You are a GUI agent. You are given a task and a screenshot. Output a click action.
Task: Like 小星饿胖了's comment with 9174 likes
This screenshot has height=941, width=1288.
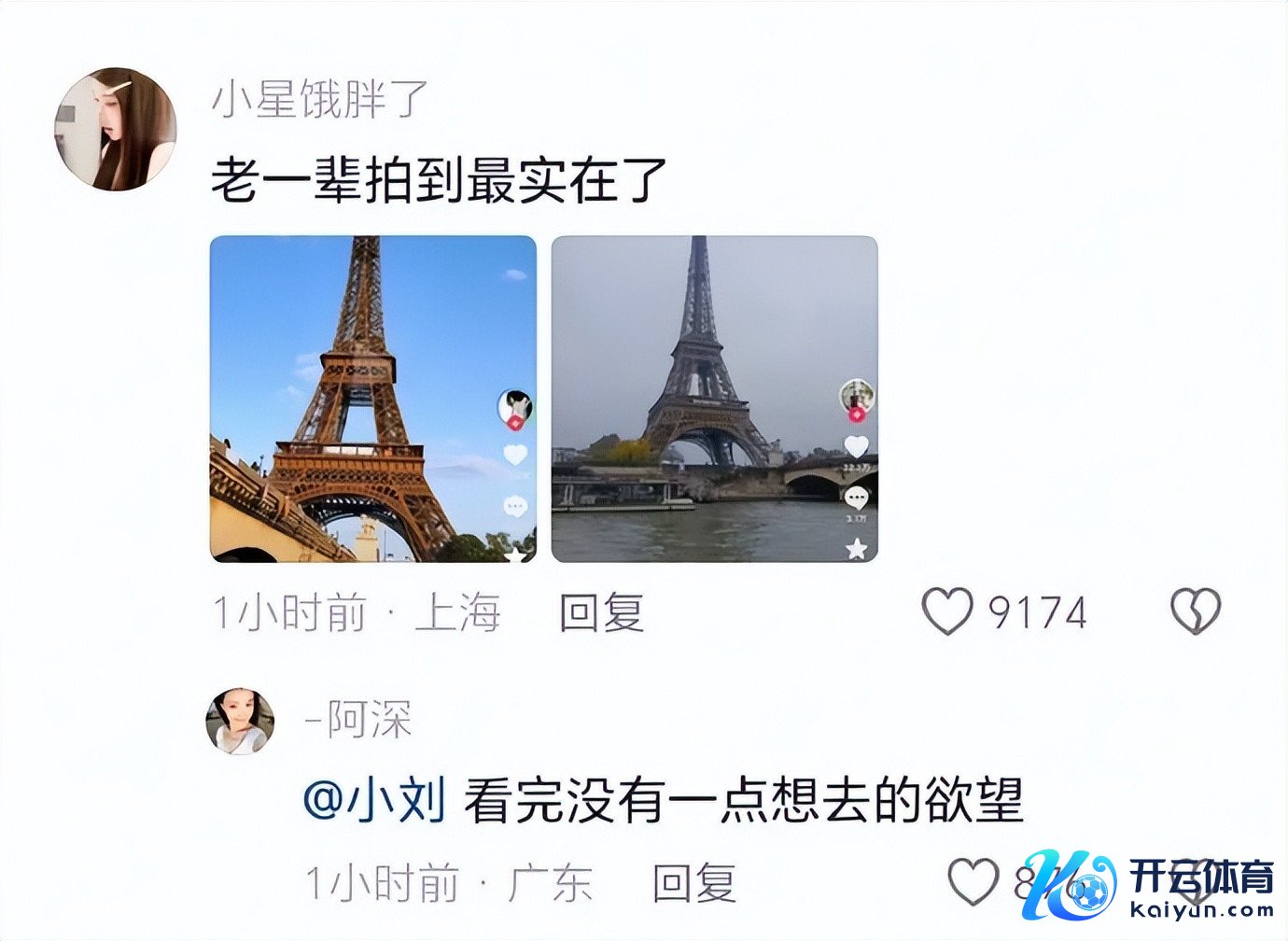[947, 611]
